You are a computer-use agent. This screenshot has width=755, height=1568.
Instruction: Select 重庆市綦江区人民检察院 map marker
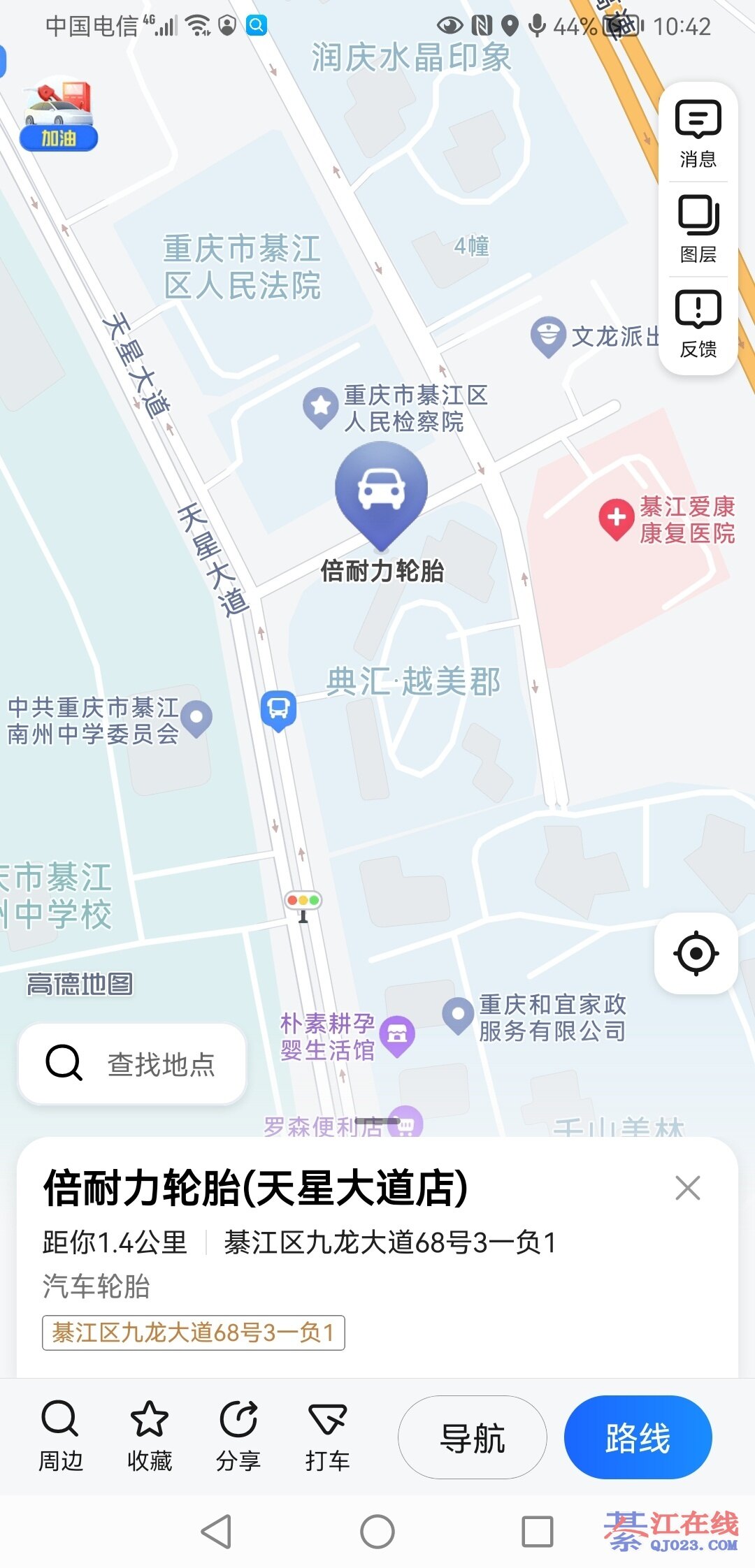tap(321, 407)
